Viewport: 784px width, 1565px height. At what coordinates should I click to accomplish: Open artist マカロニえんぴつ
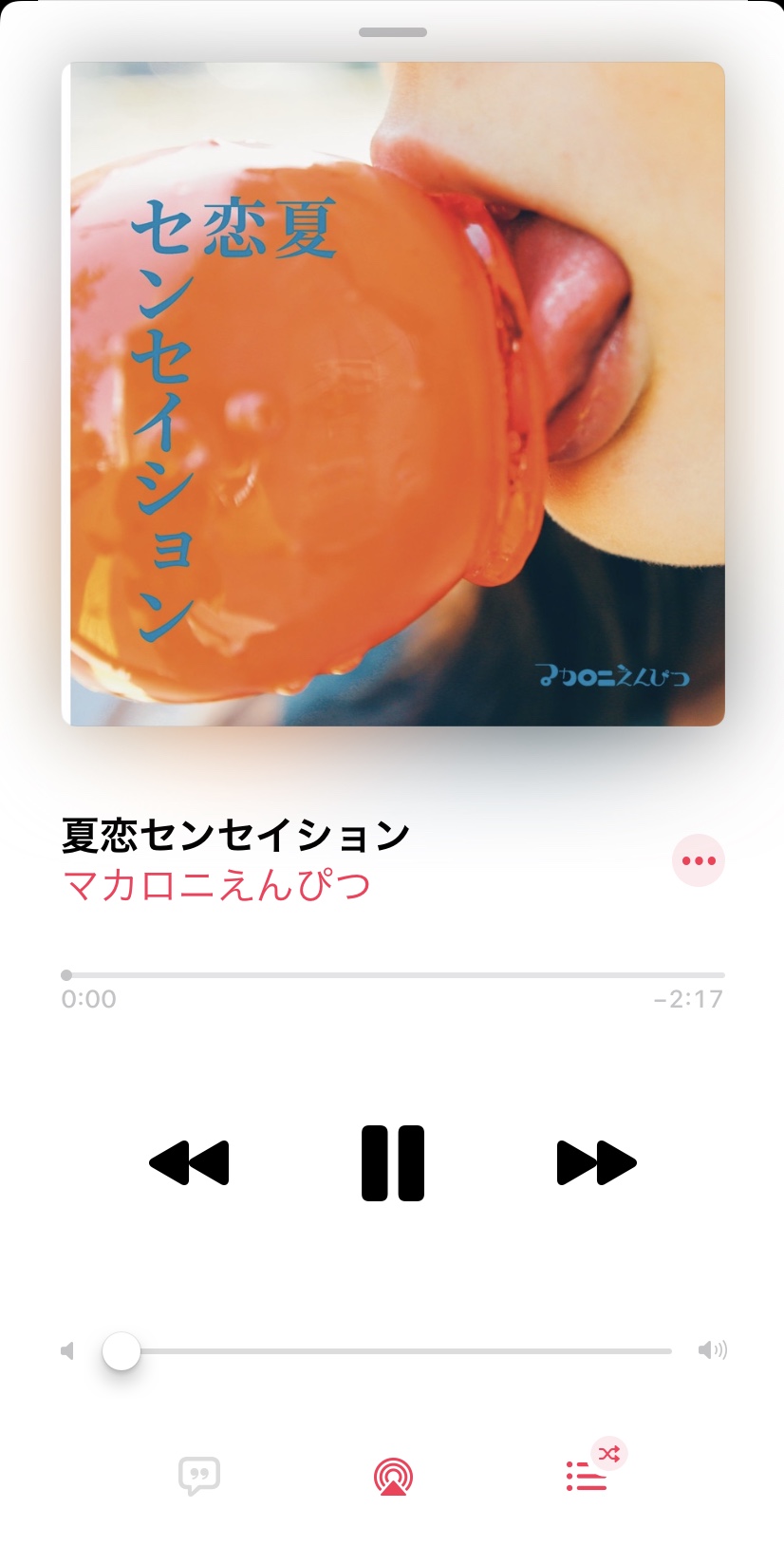(x=216, y=884)
